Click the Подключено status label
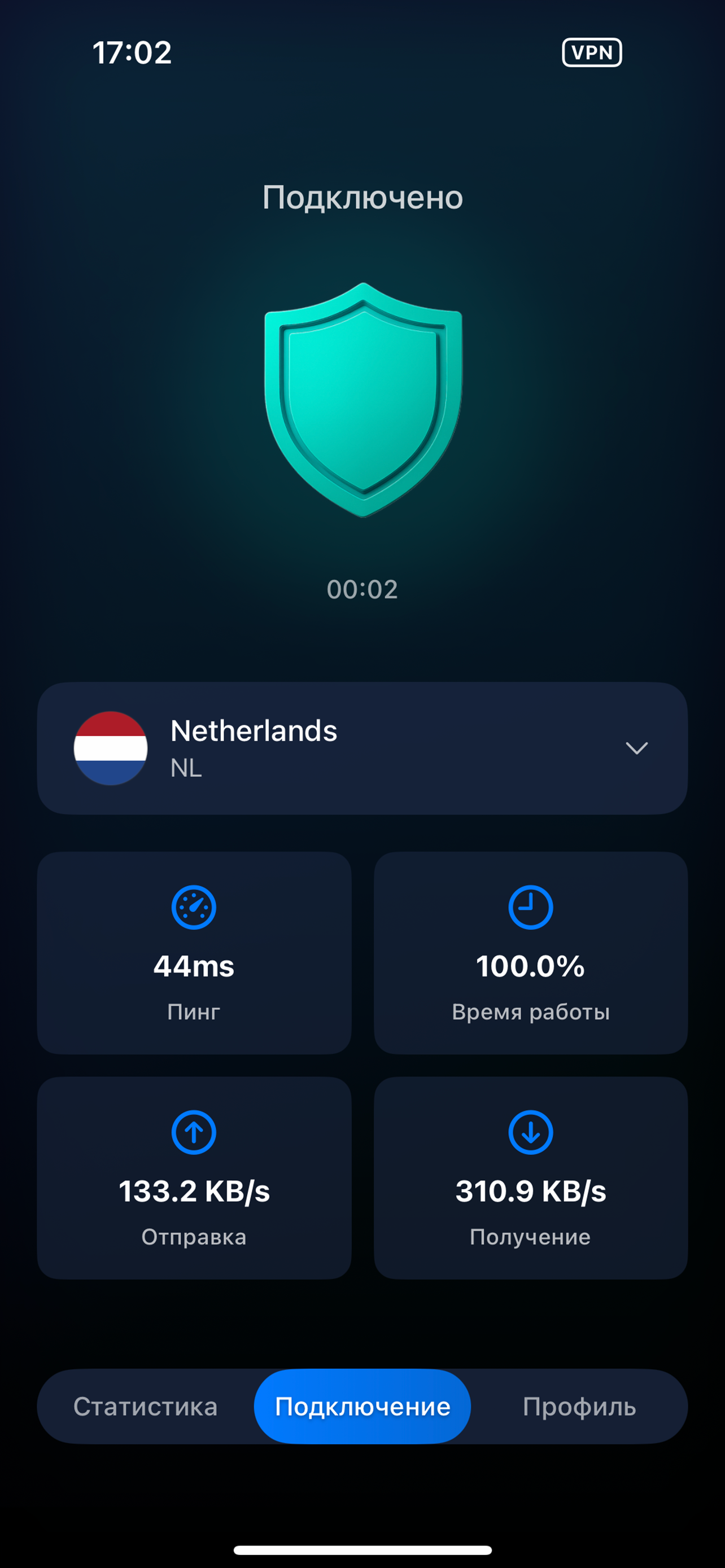The width and height of the screenshot is (725, 1568). [362, 196]
